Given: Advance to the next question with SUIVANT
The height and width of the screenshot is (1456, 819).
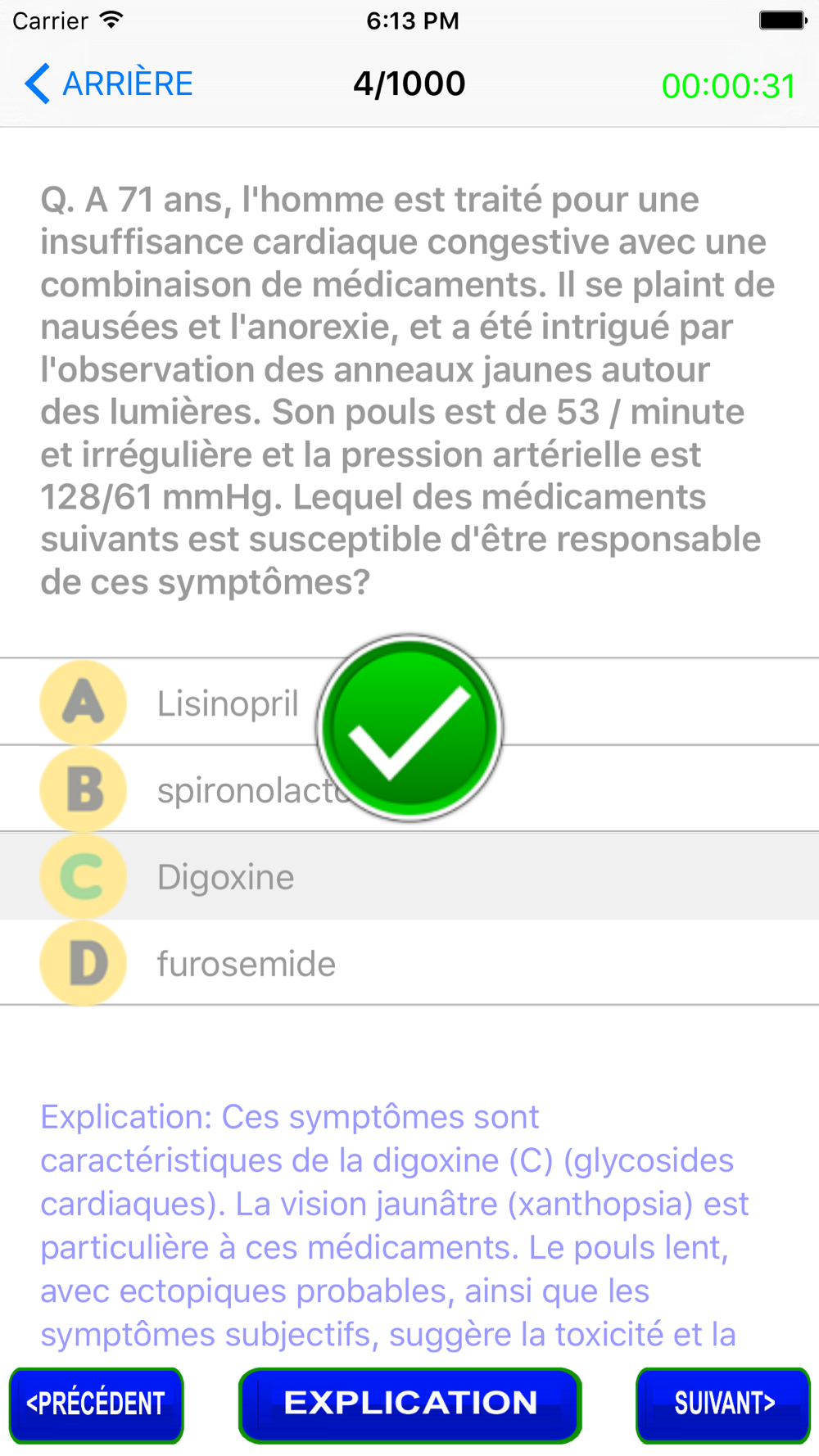Looking at the screenshot, I should [723, 1404].
